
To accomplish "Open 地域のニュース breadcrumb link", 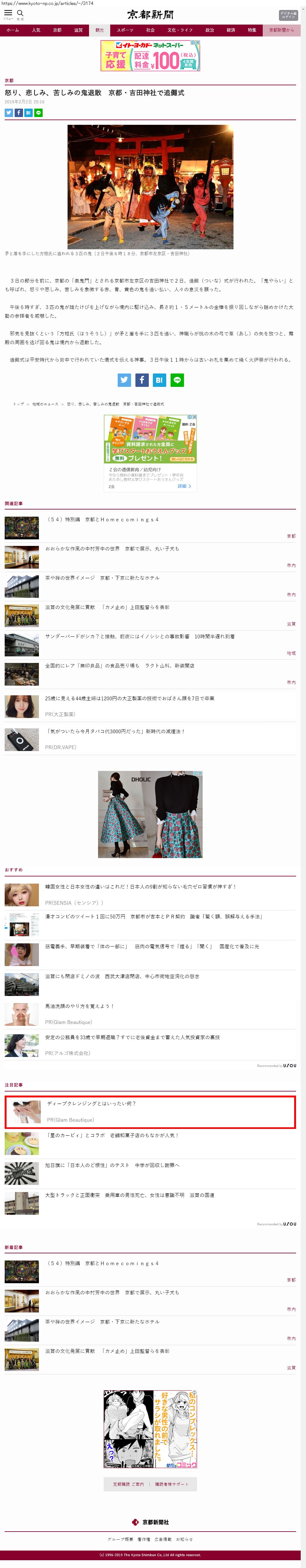I will 45,404.
